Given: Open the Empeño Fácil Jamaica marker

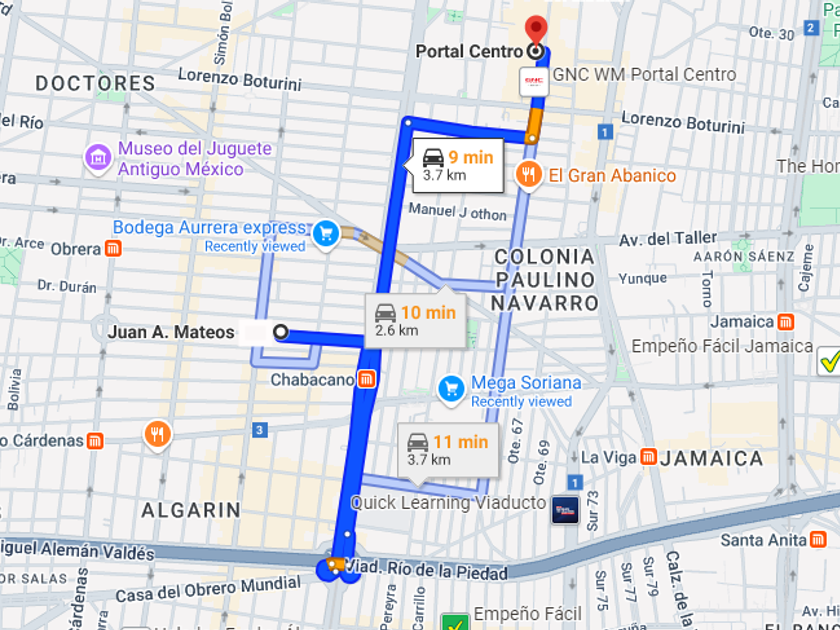Looking at the screenshot, I should (828, 362).
